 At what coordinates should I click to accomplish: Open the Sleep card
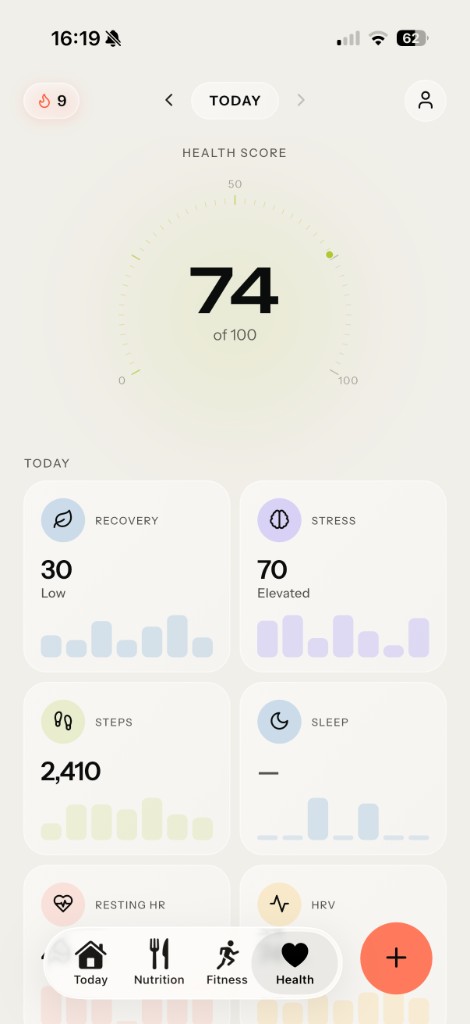pos(343,769)
